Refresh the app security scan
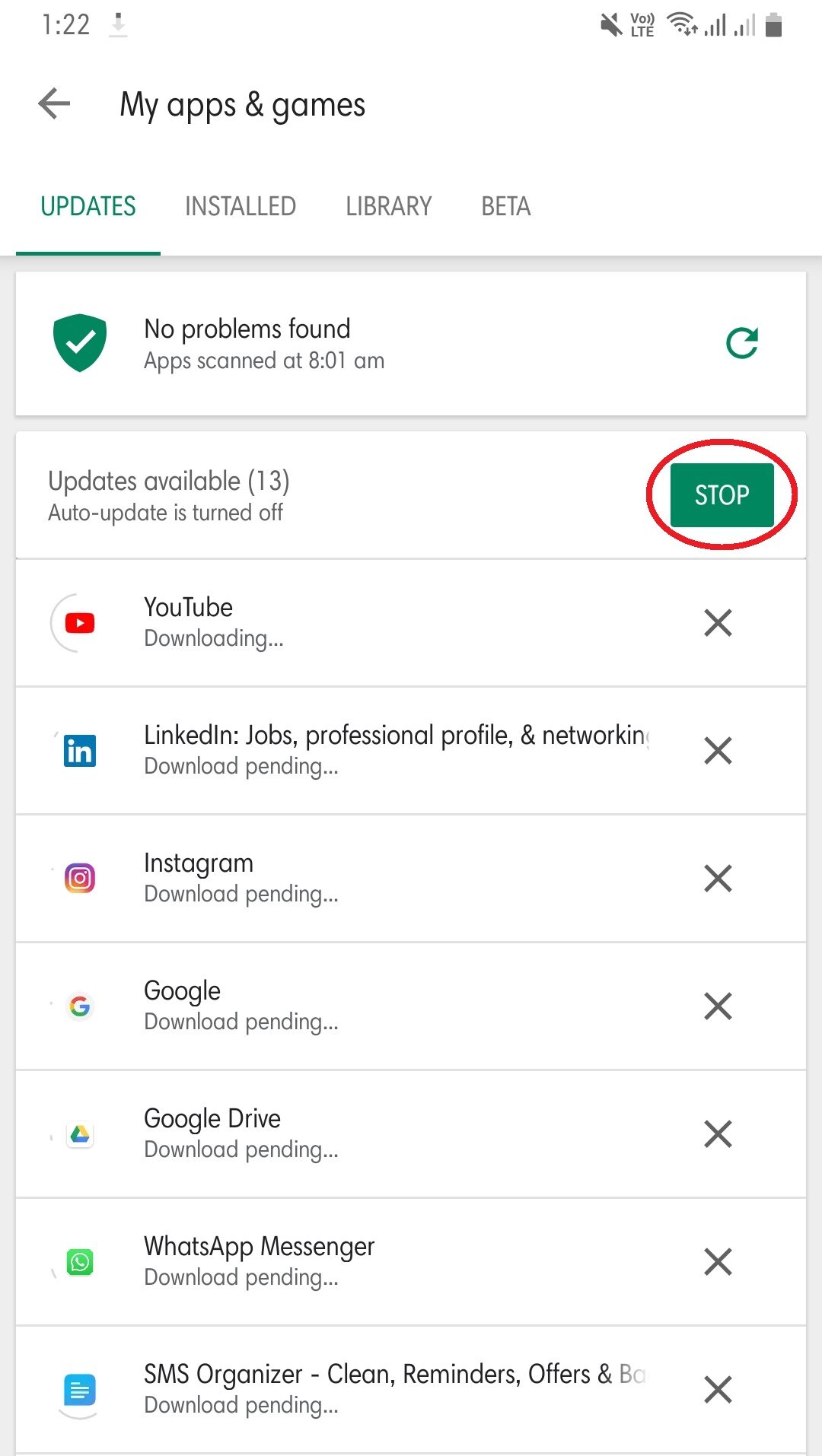 (741, 343)
